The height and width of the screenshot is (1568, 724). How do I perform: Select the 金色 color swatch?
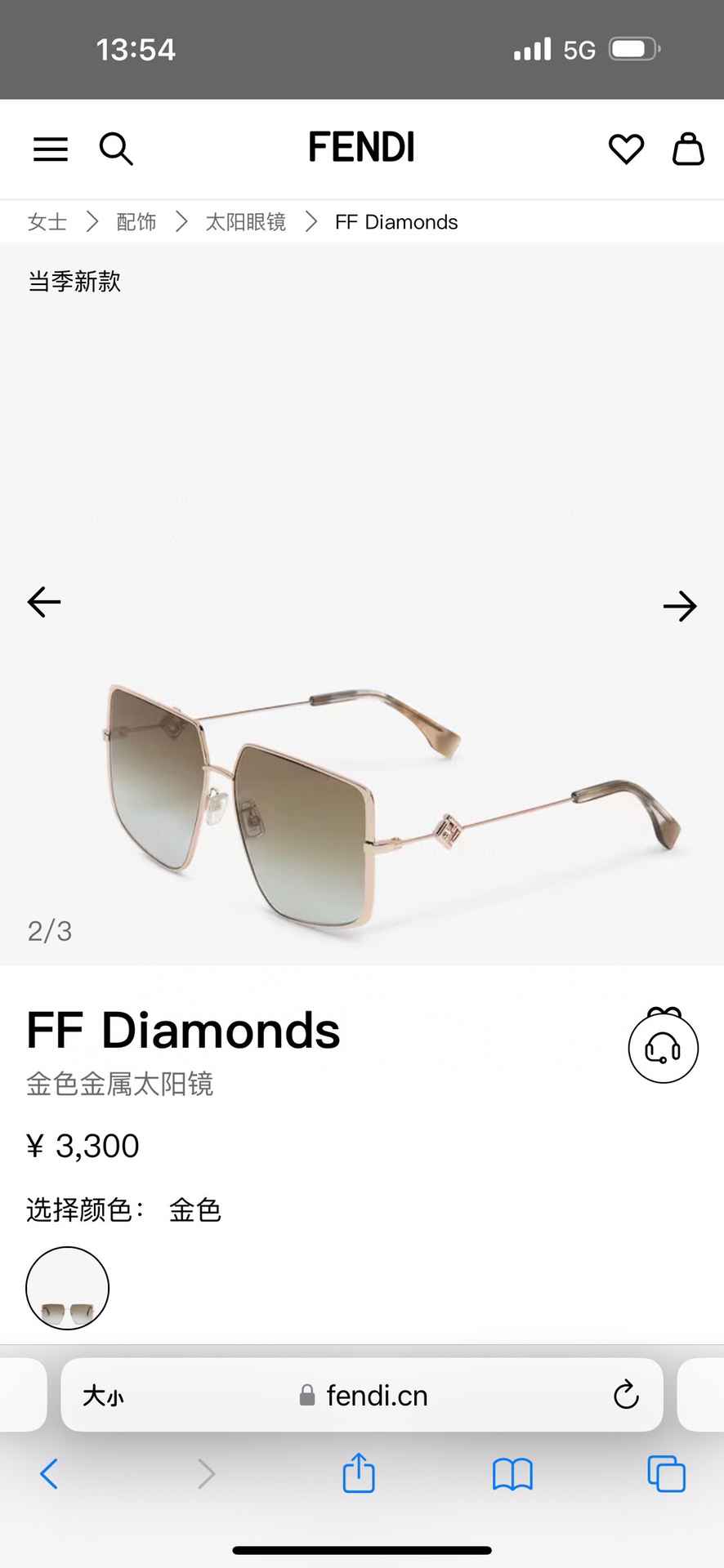coord(68,1288)
